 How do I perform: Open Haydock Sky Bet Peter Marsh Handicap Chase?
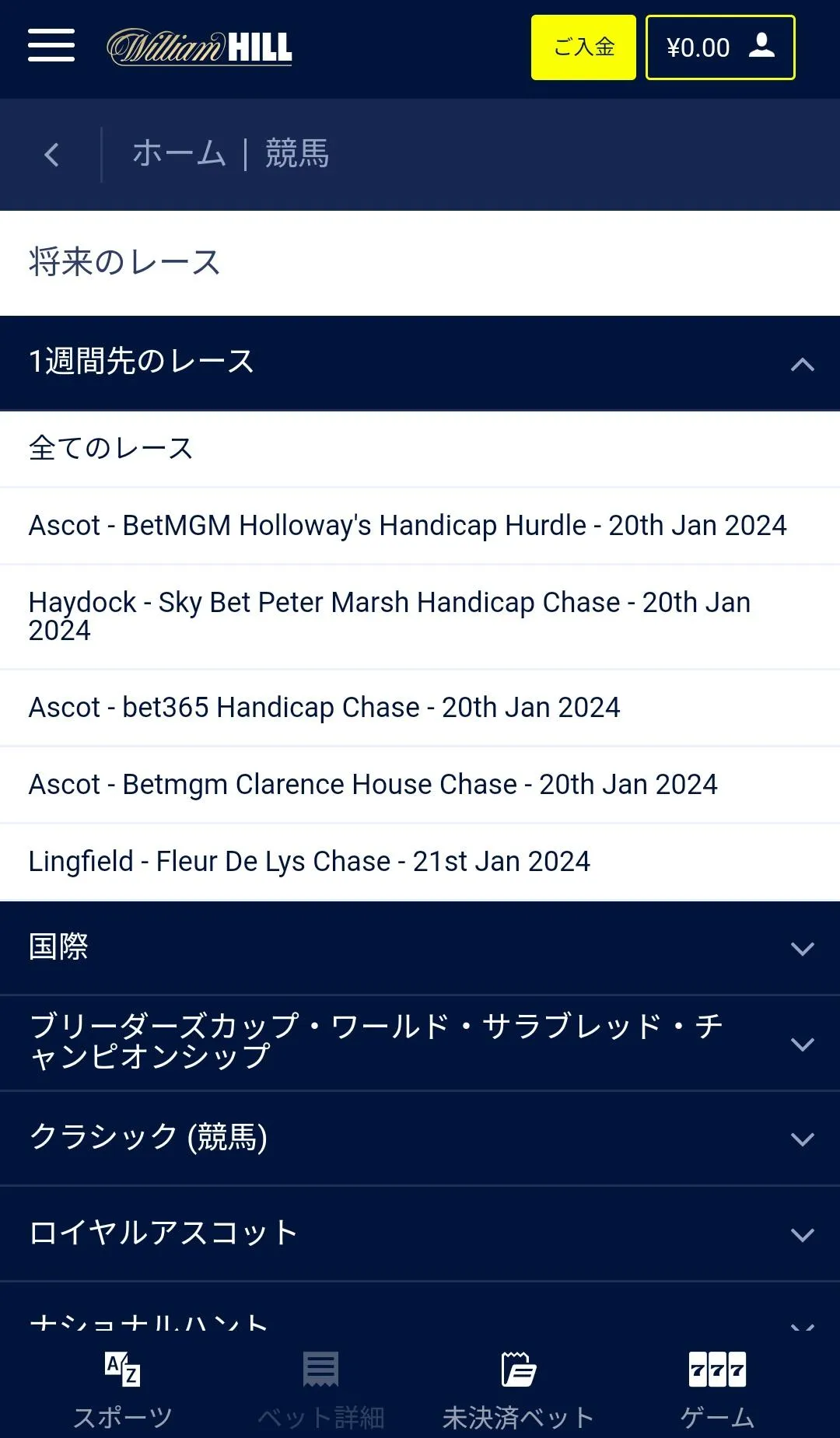(x=389, y=616)
